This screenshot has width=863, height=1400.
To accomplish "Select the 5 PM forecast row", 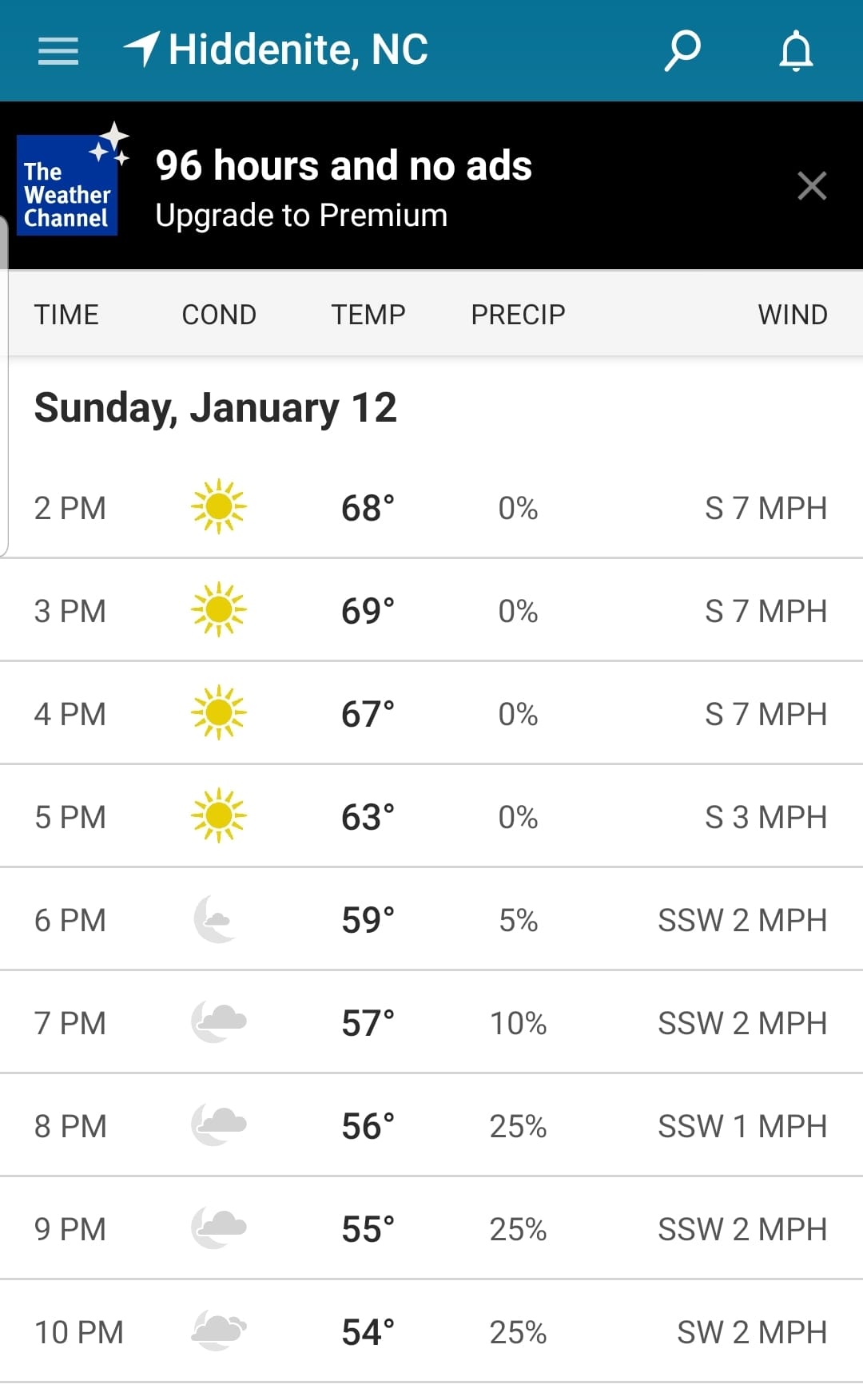I will (431, 817).
